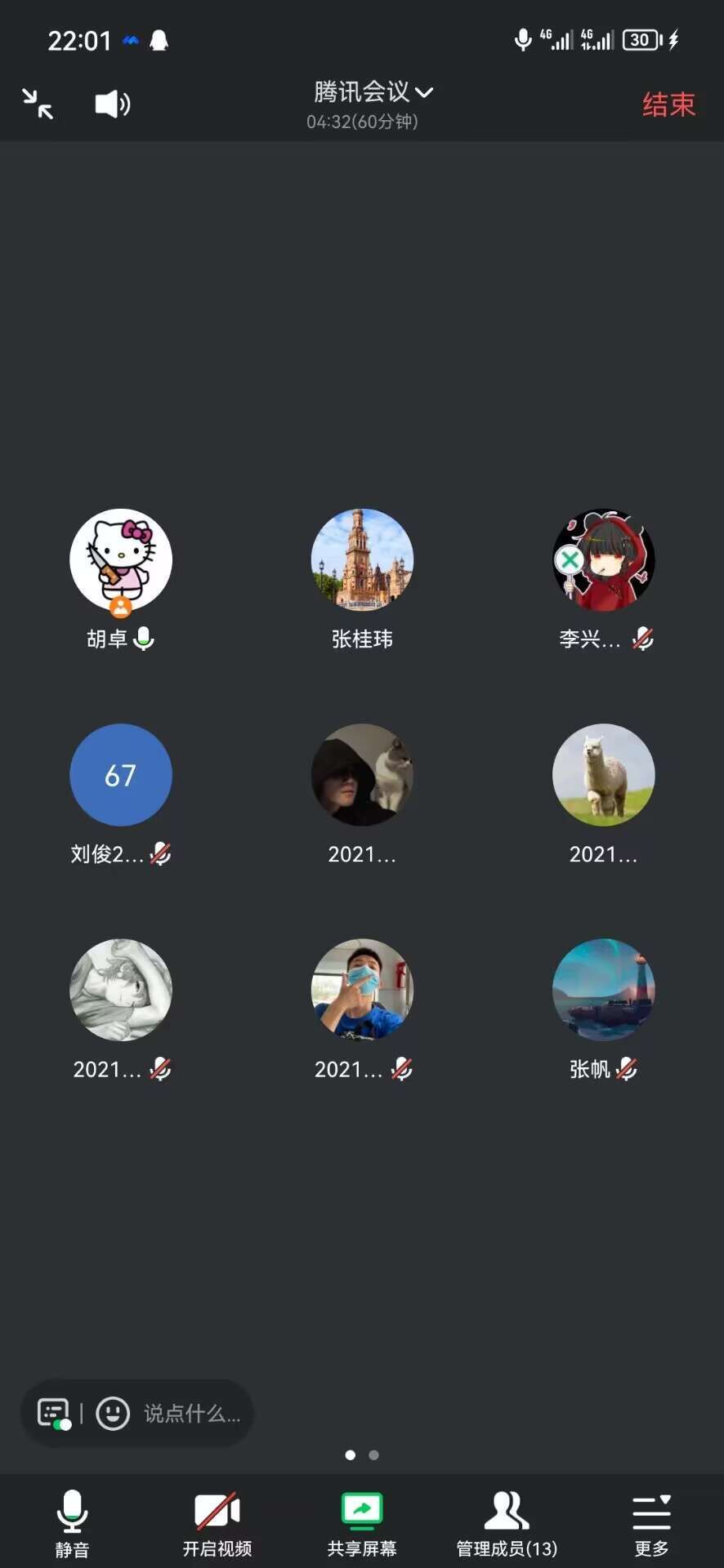Open the 更多 menu
Viewport: 724px width, 1568px height.
pos(651,1521)
